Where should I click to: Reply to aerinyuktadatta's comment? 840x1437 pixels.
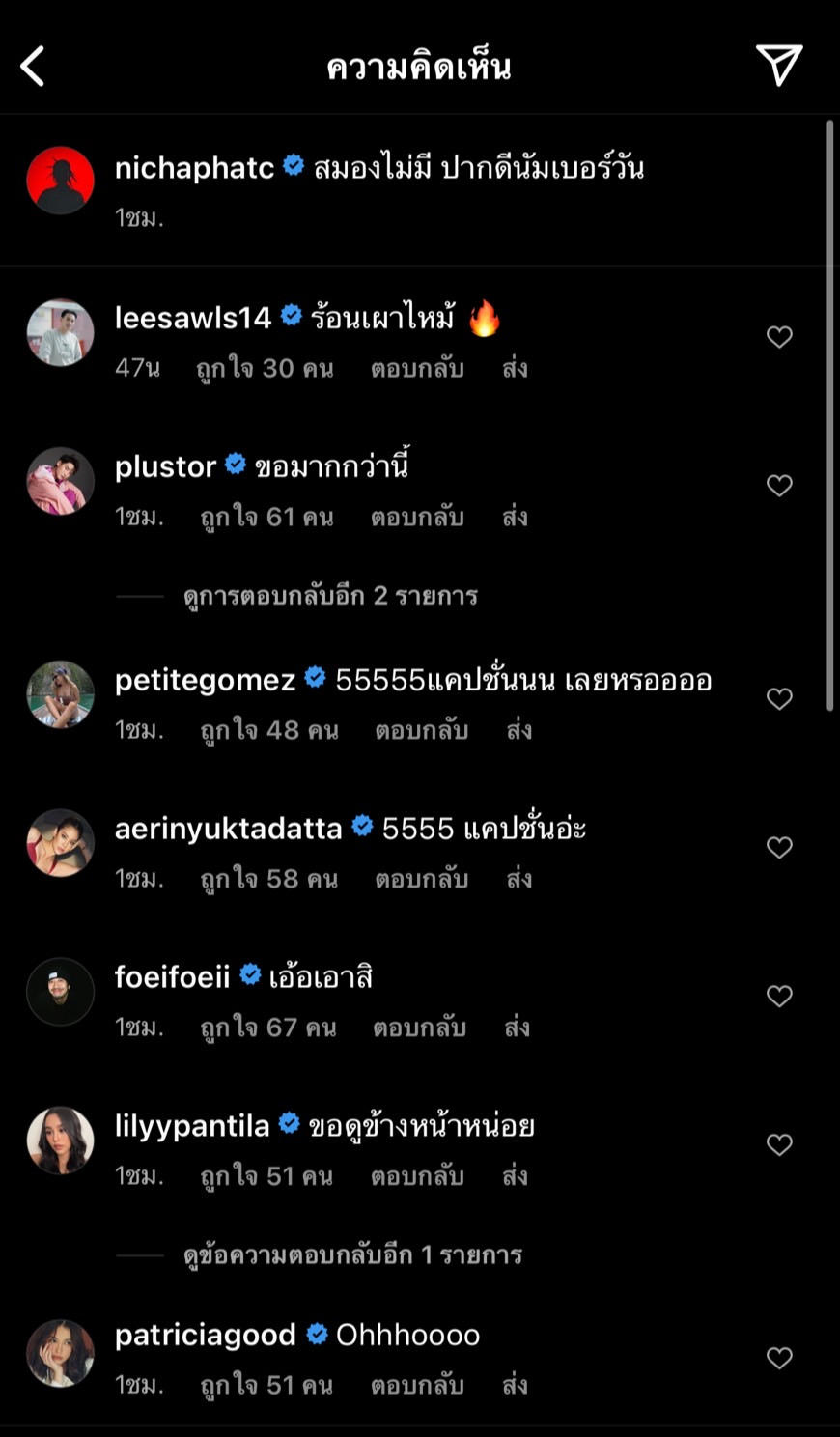click(x=421, y=880)
